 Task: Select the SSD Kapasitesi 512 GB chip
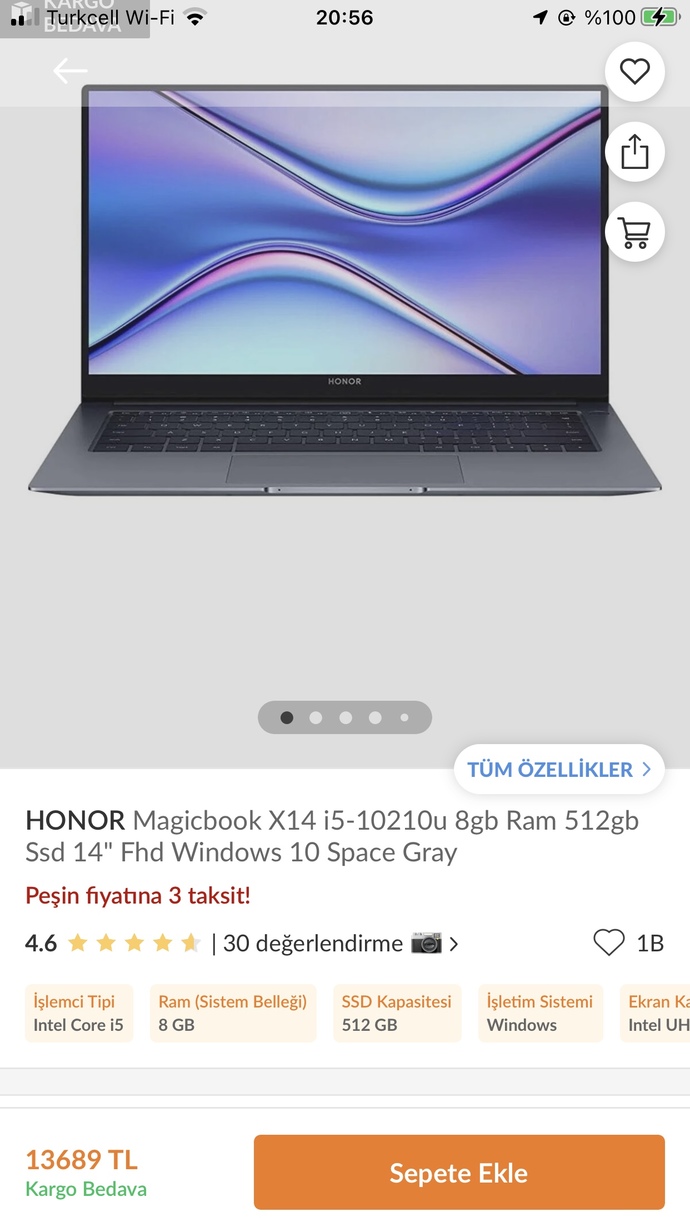click(x=397, y=1013)
